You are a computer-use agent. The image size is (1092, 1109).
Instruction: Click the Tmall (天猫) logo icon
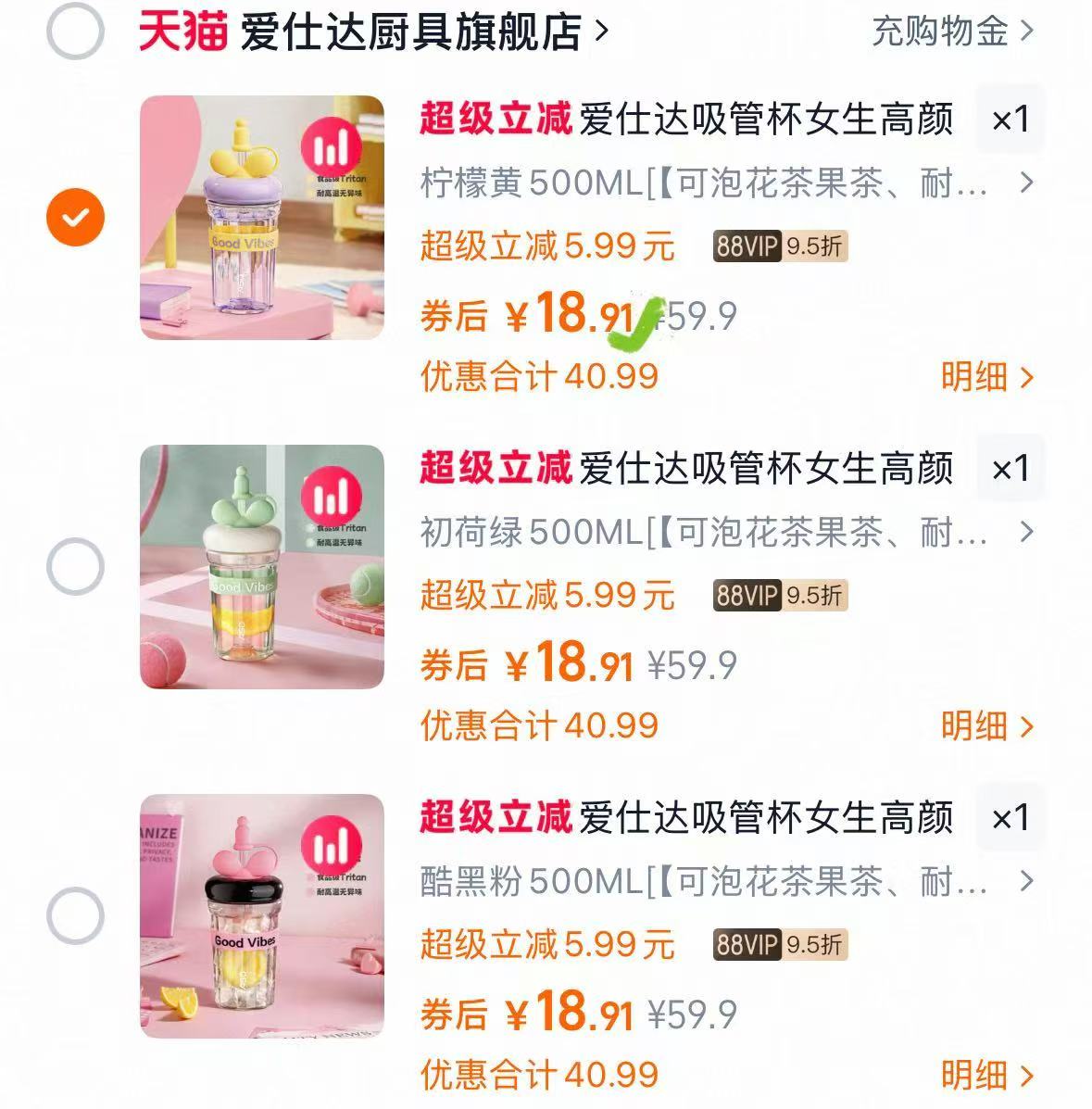182,29
